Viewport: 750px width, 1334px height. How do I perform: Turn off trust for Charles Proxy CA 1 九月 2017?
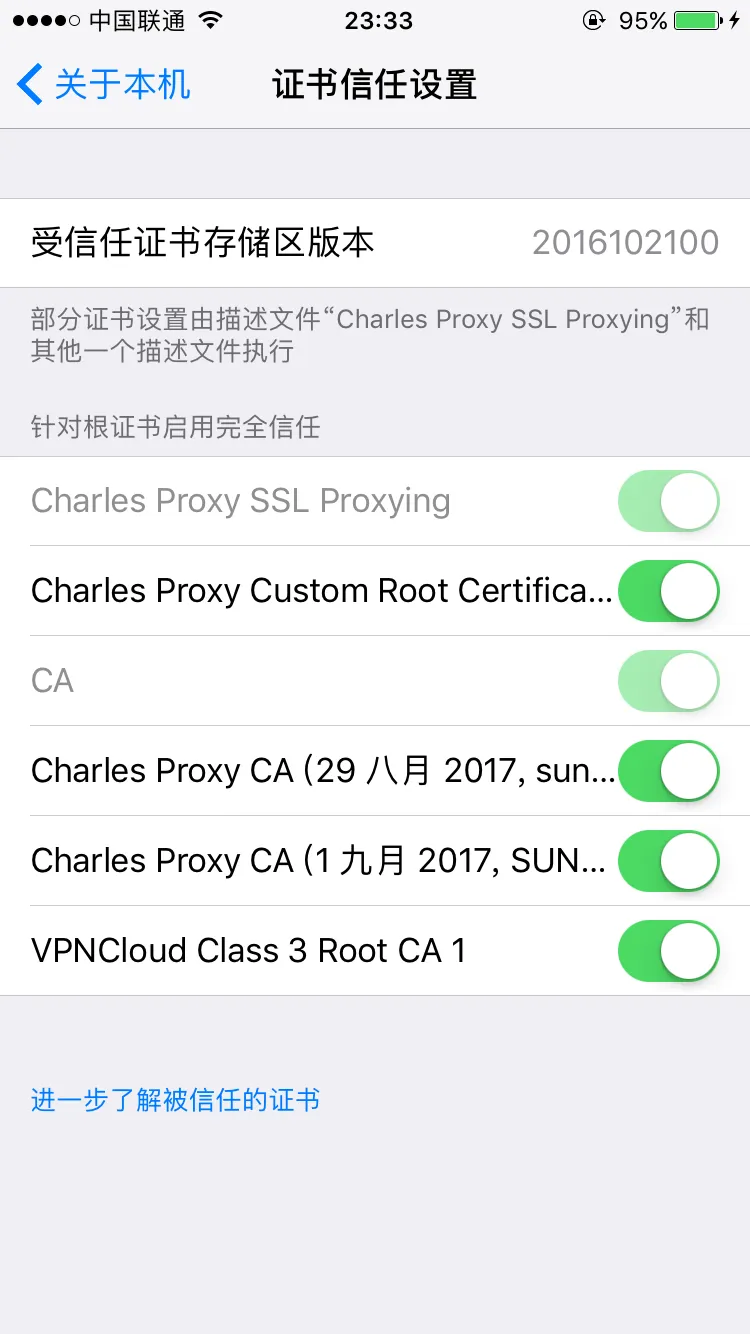point(668,861)
